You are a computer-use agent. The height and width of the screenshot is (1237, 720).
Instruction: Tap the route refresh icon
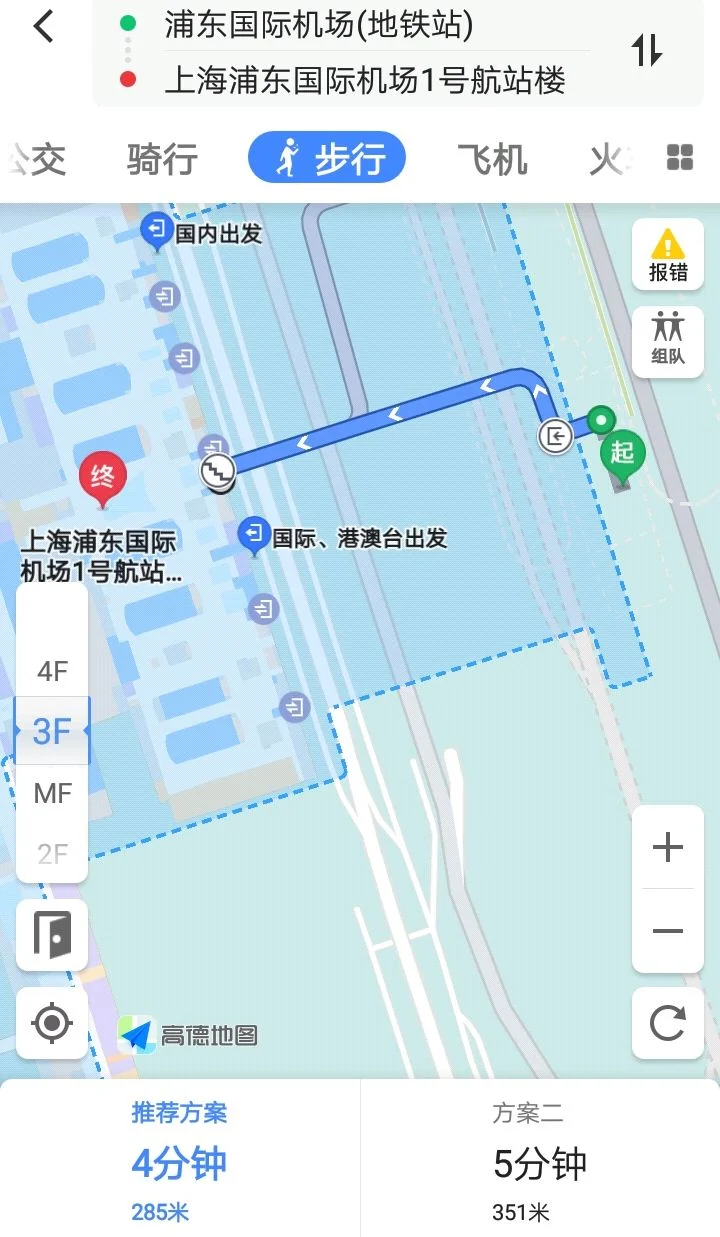tap(666, 1023)
